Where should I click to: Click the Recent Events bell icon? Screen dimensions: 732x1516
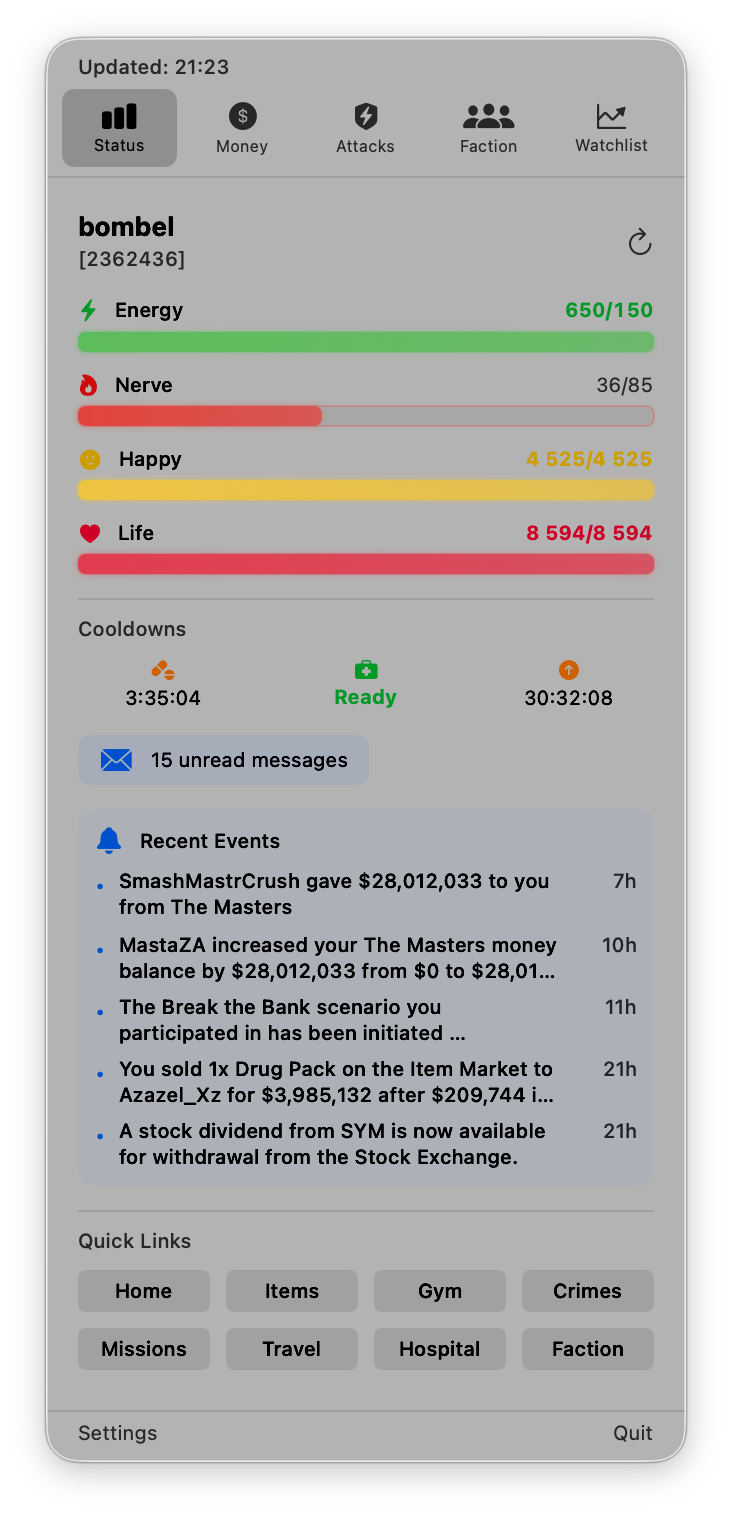109,840
